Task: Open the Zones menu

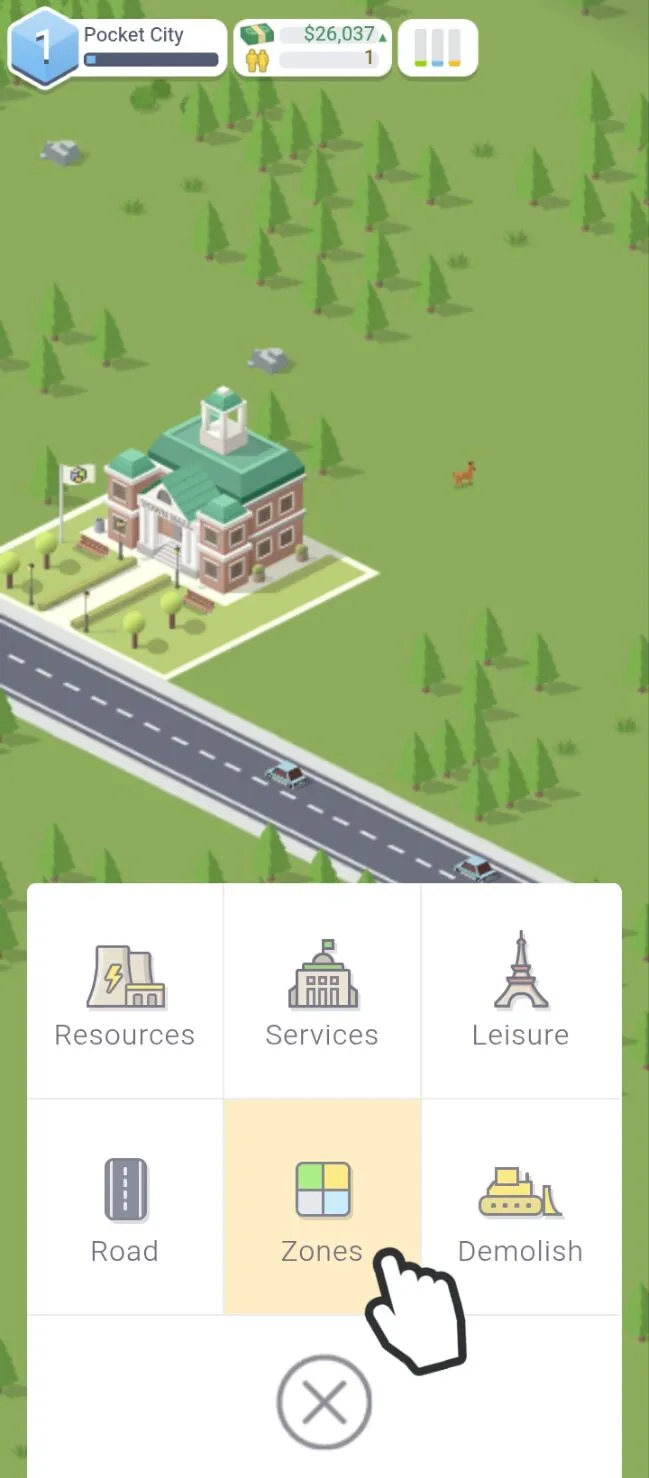Action: [322, 1208]
